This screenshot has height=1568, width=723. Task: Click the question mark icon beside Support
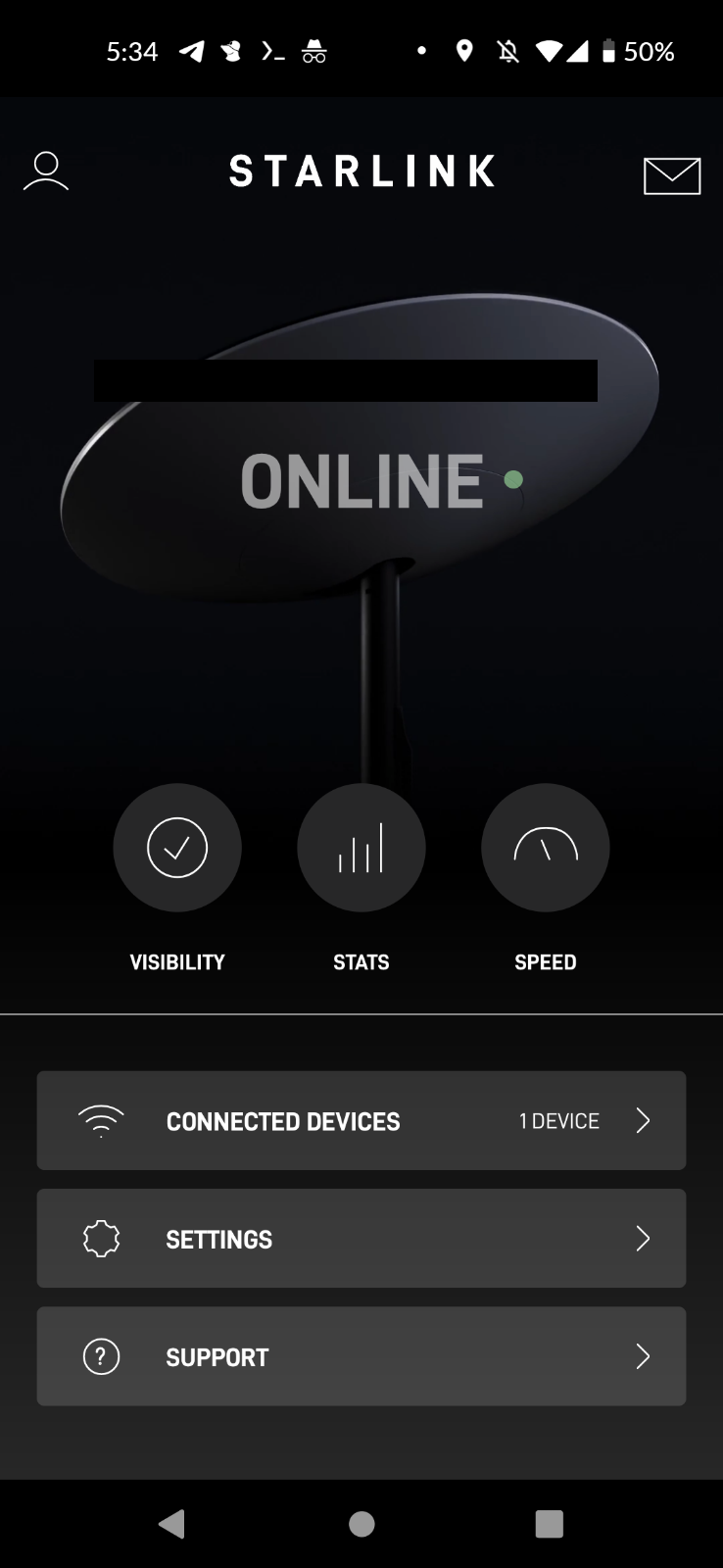pos(101,1356)
